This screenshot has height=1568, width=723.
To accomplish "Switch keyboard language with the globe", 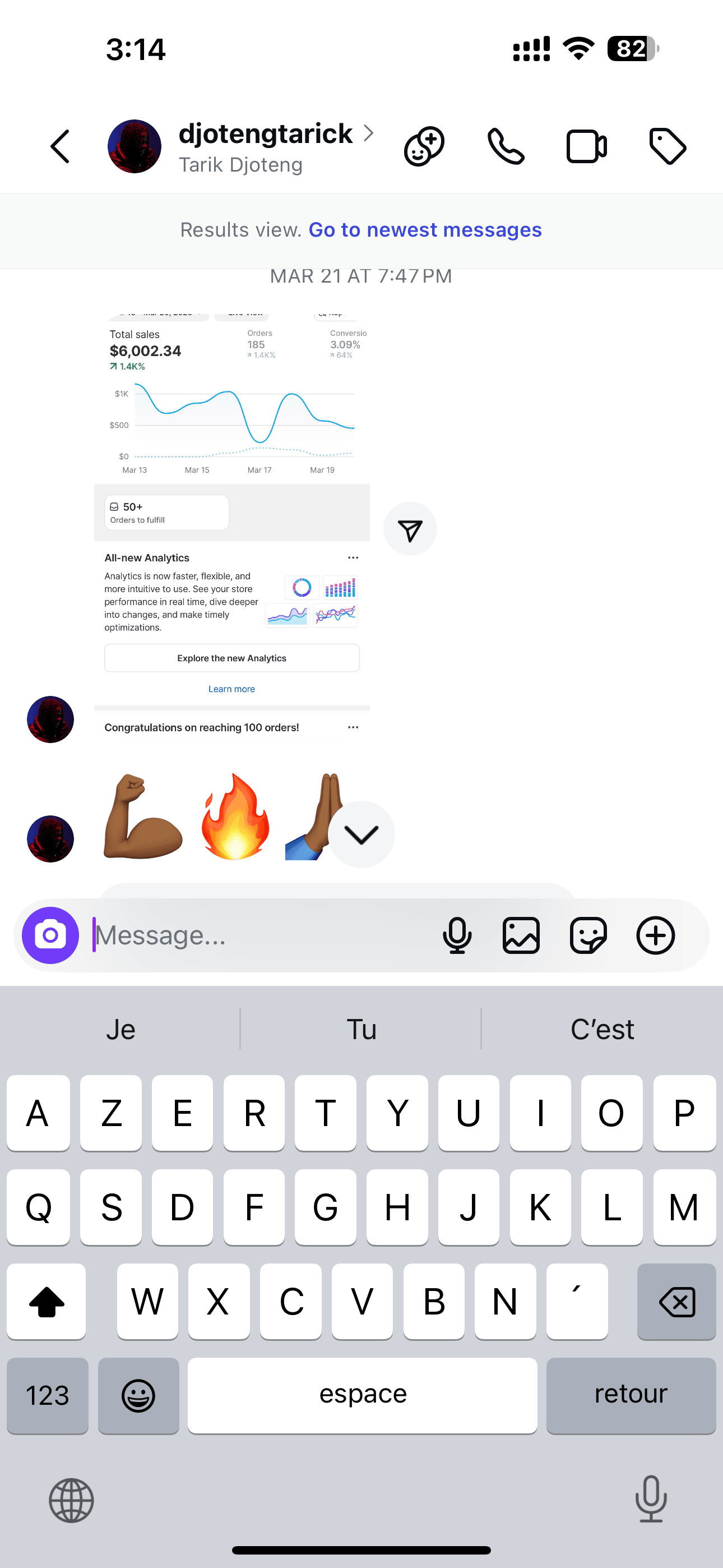I will point(71,1501).
